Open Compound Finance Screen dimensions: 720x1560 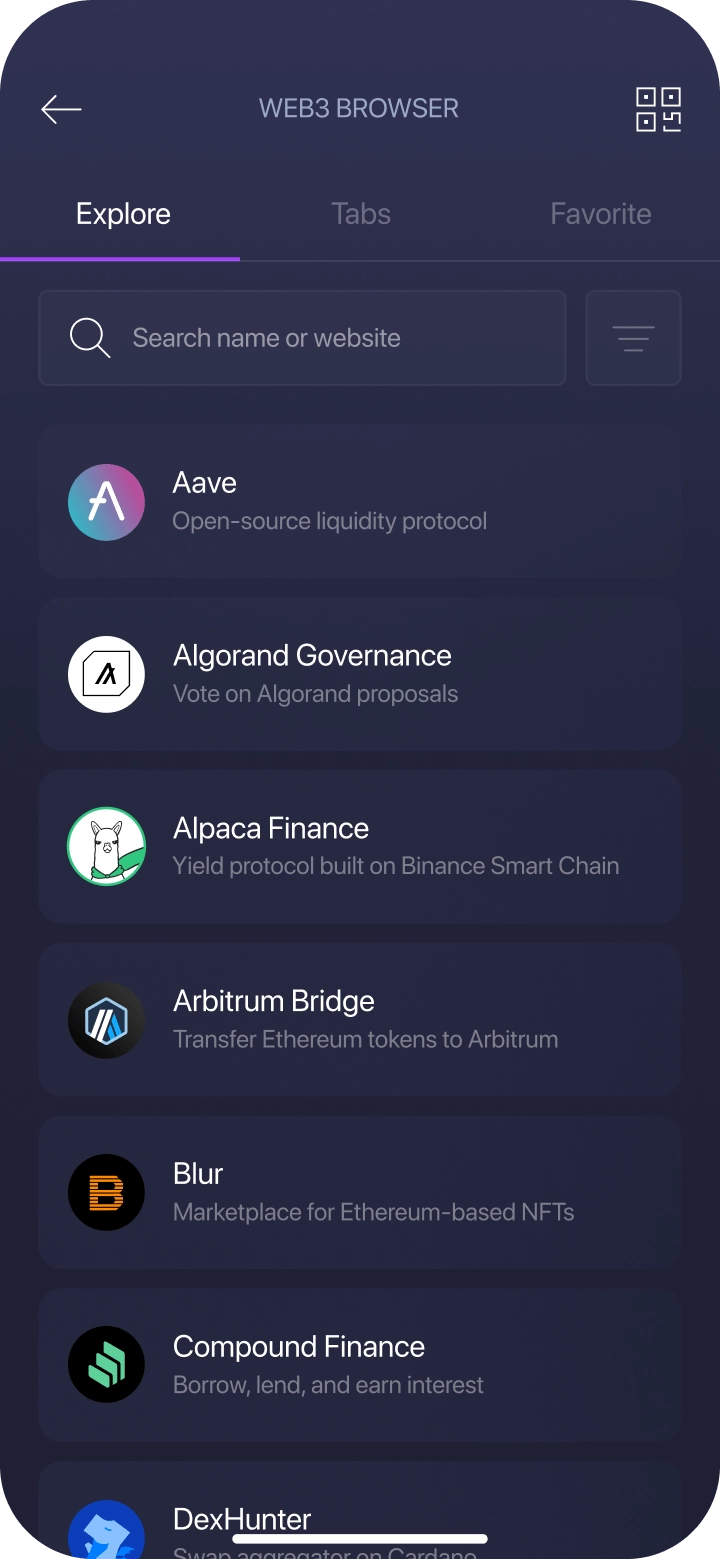(x=360, y=1365)
